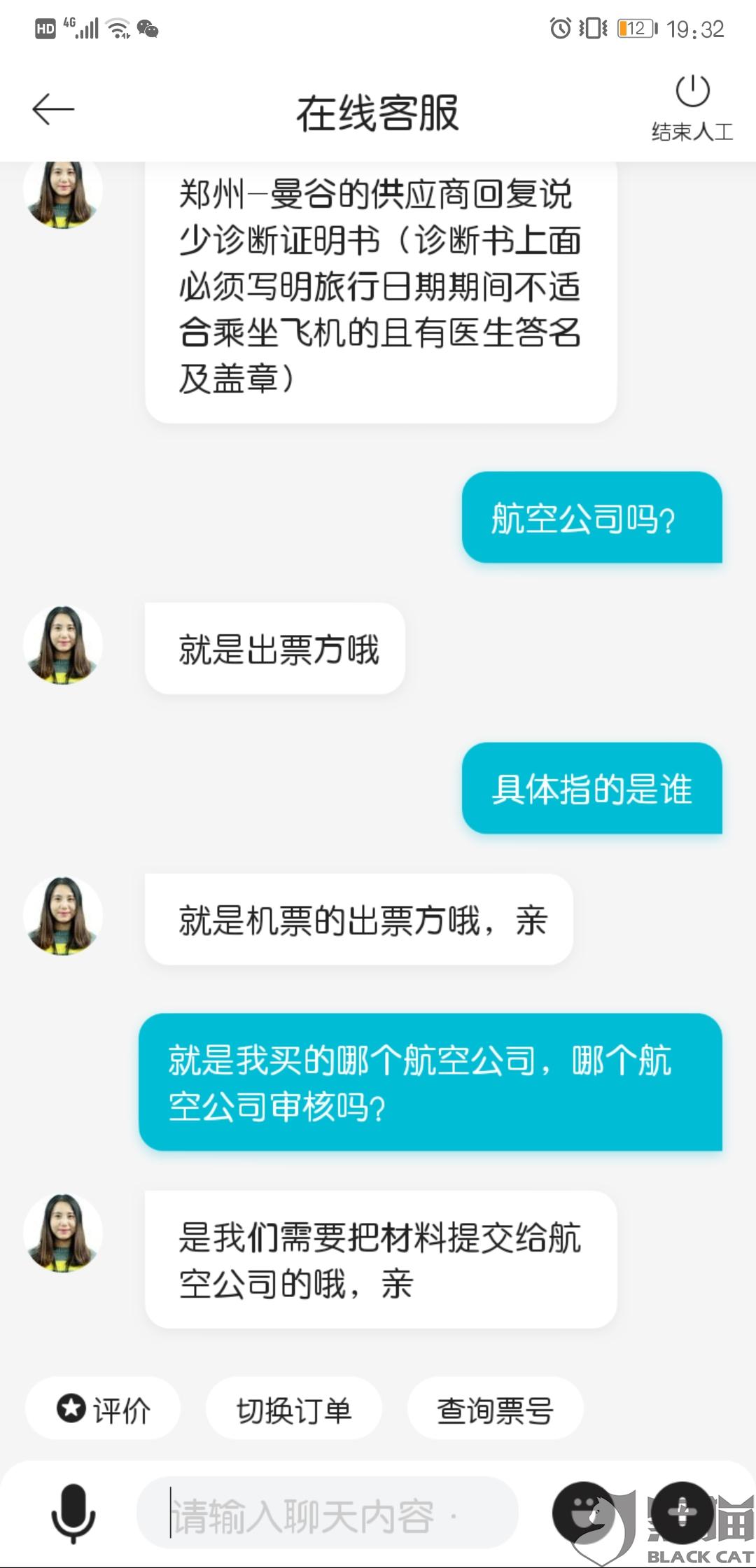Open the 评价 rating chip
Image resolution: width=756 pixels, height=1568 pixels.
(103, 1409)
